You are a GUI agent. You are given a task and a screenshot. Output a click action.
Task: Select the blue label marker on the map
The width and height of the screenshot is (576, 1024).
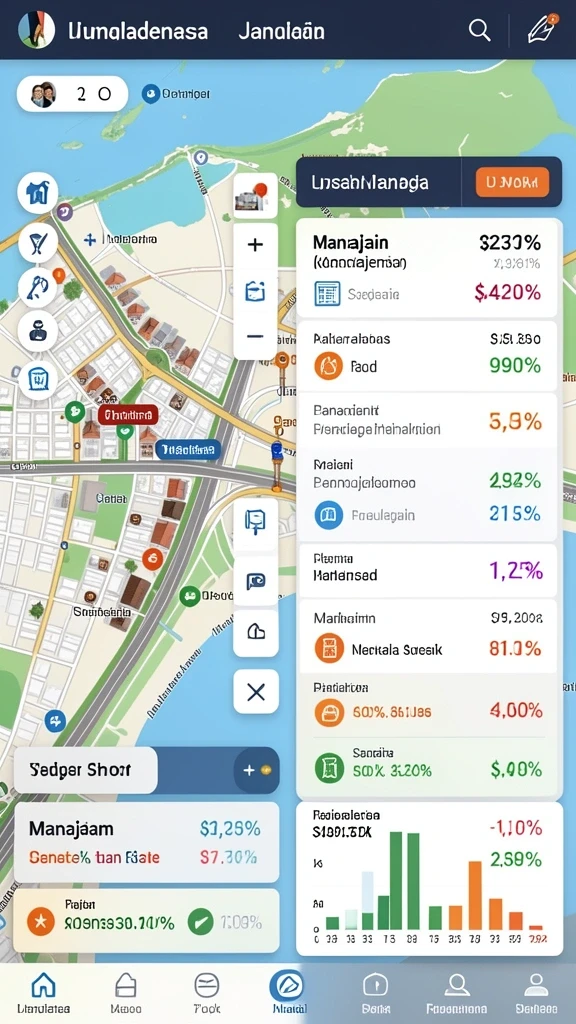(188, 449)
